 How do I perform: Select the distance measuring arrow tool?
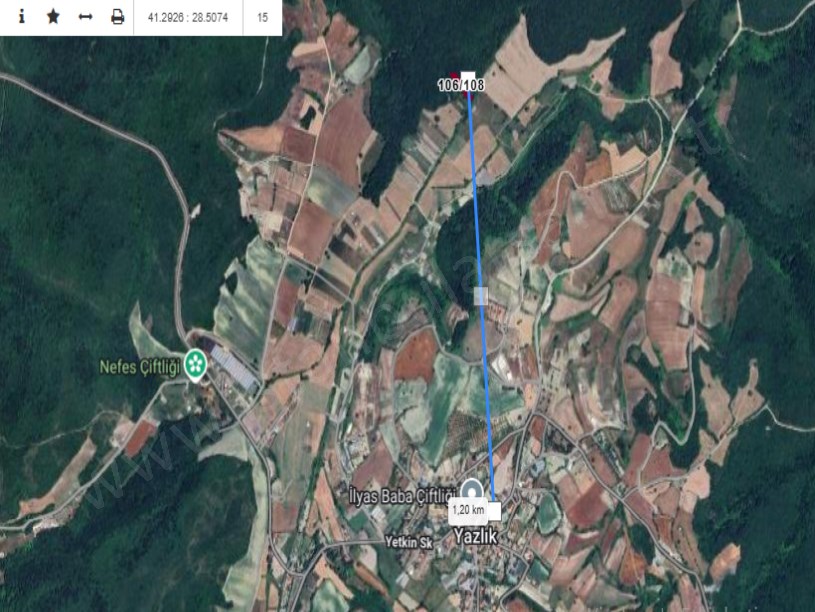(x=85, y=17)
